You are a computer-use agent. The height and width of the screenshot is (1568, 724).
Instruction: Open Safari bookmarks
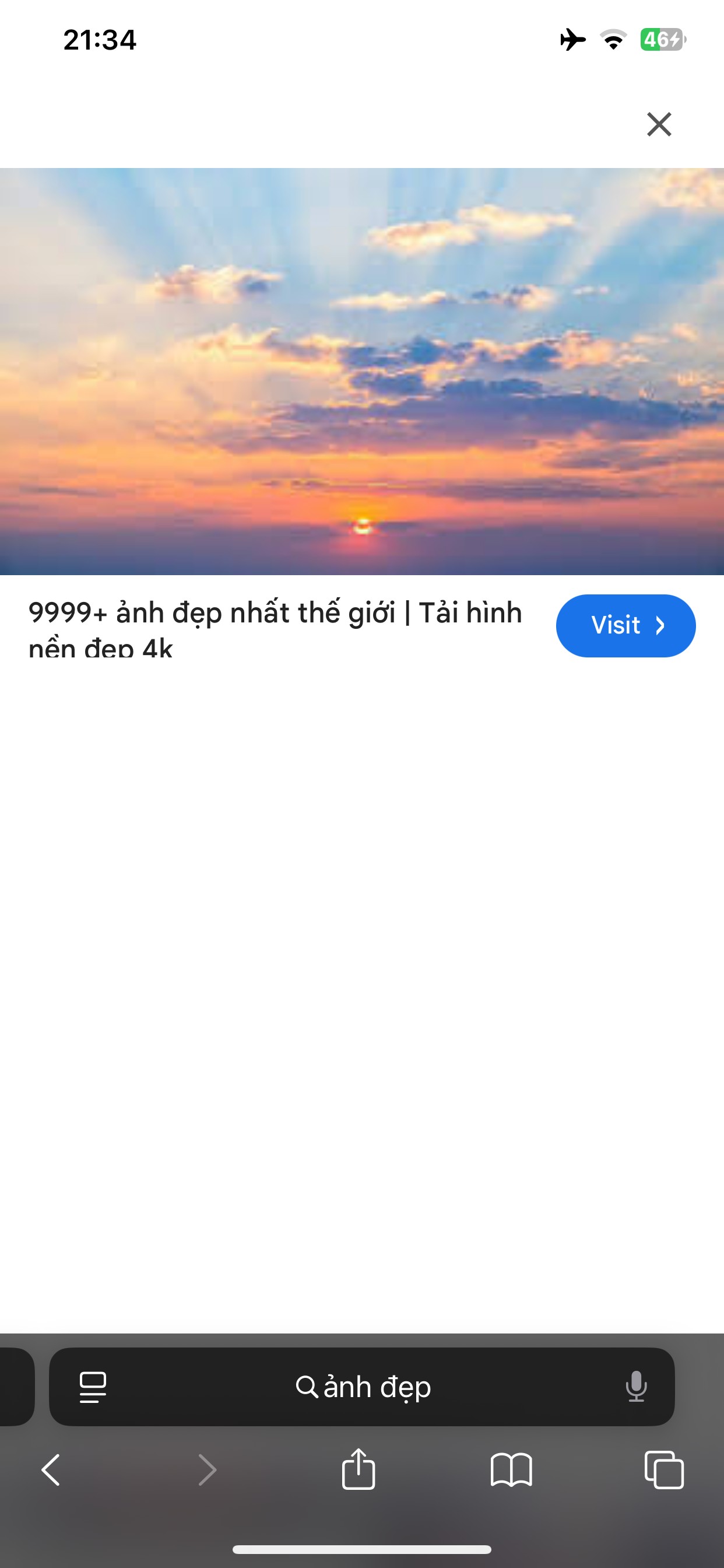511,1470
